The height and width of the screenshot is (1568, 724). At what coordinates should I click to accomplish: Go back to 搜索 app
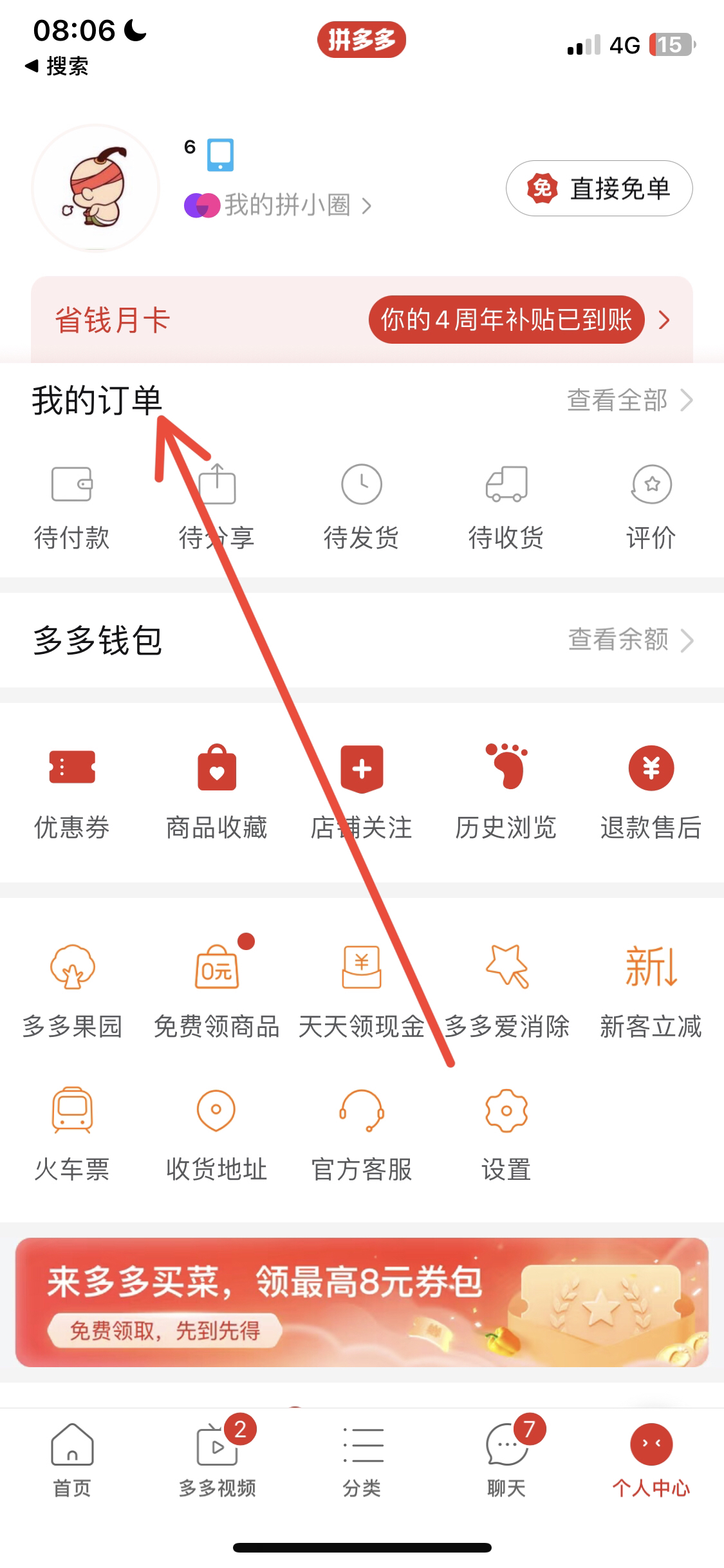[x=57, y=66]
